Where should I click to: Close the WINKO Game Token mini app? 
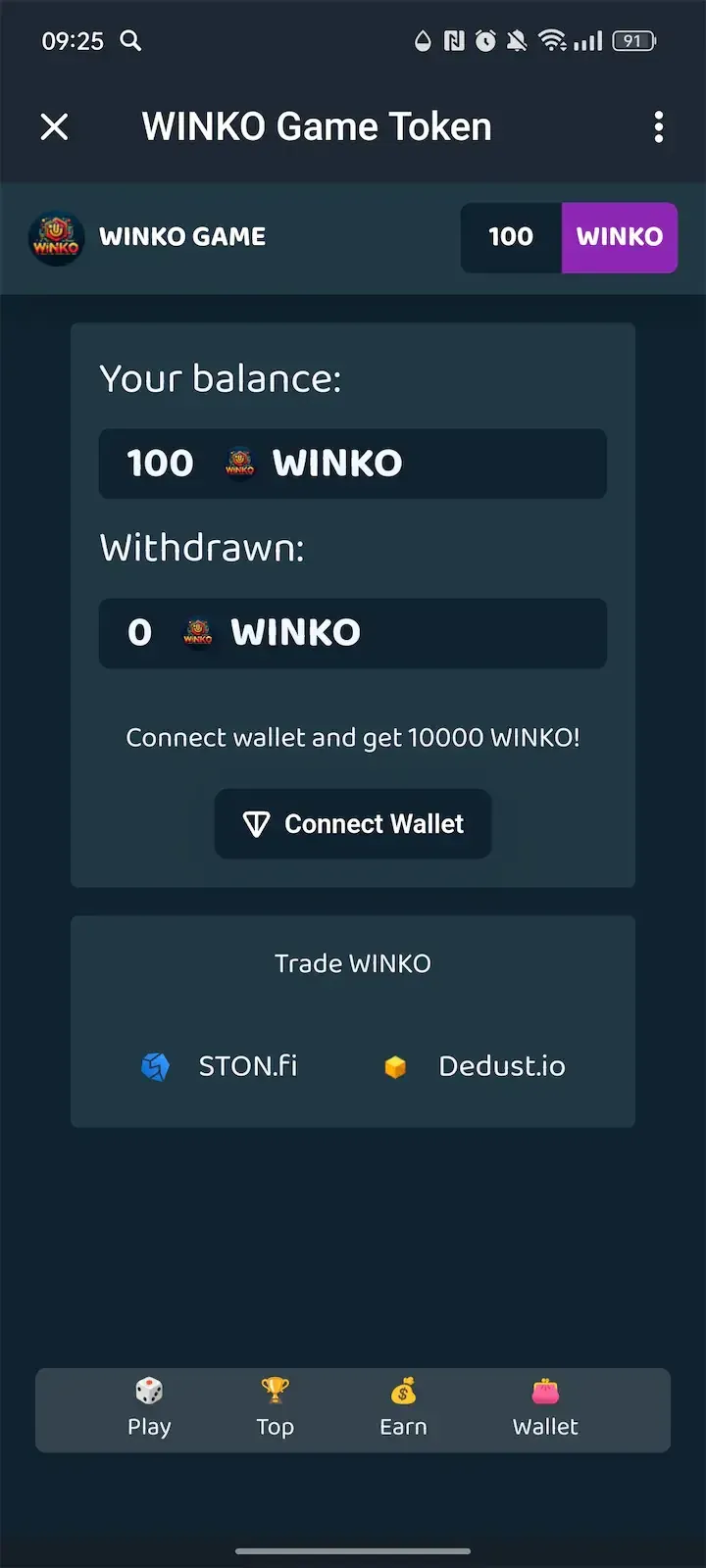(x=55, y=127)
